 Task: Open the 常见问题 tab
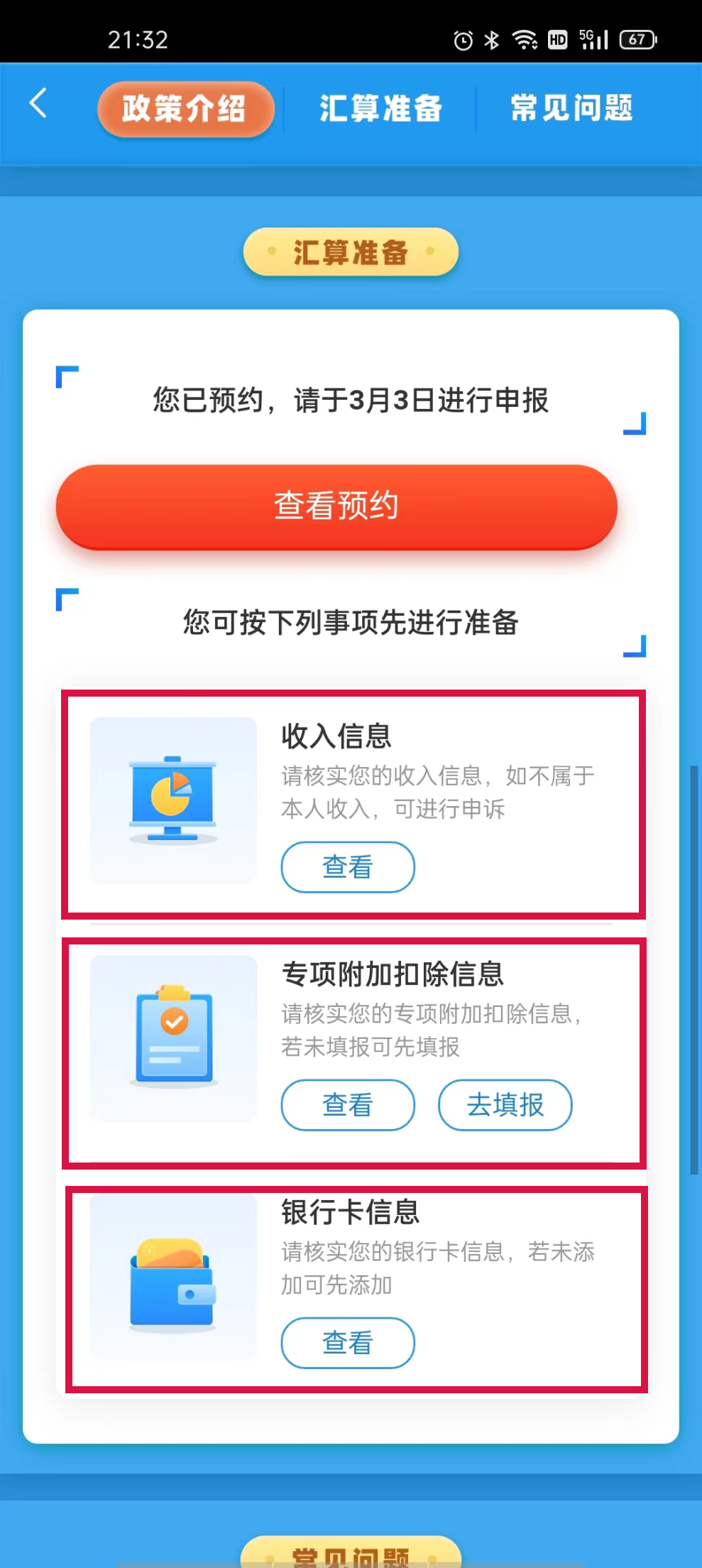572,108
